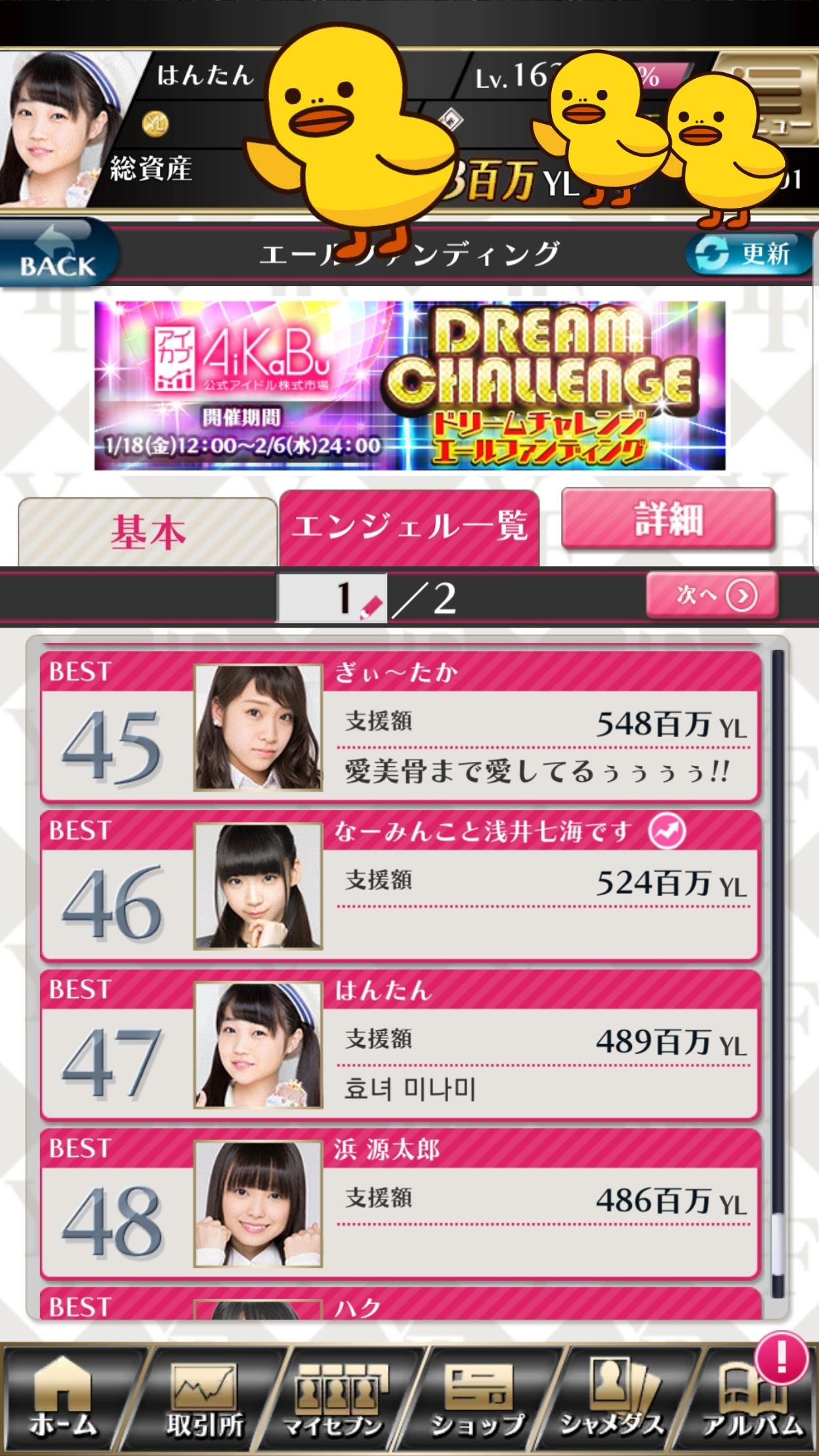This screenshot has width=819, height=1456.
Task: Open rank 48 entry 浜 源太郎
Action: click(400, 1203)
